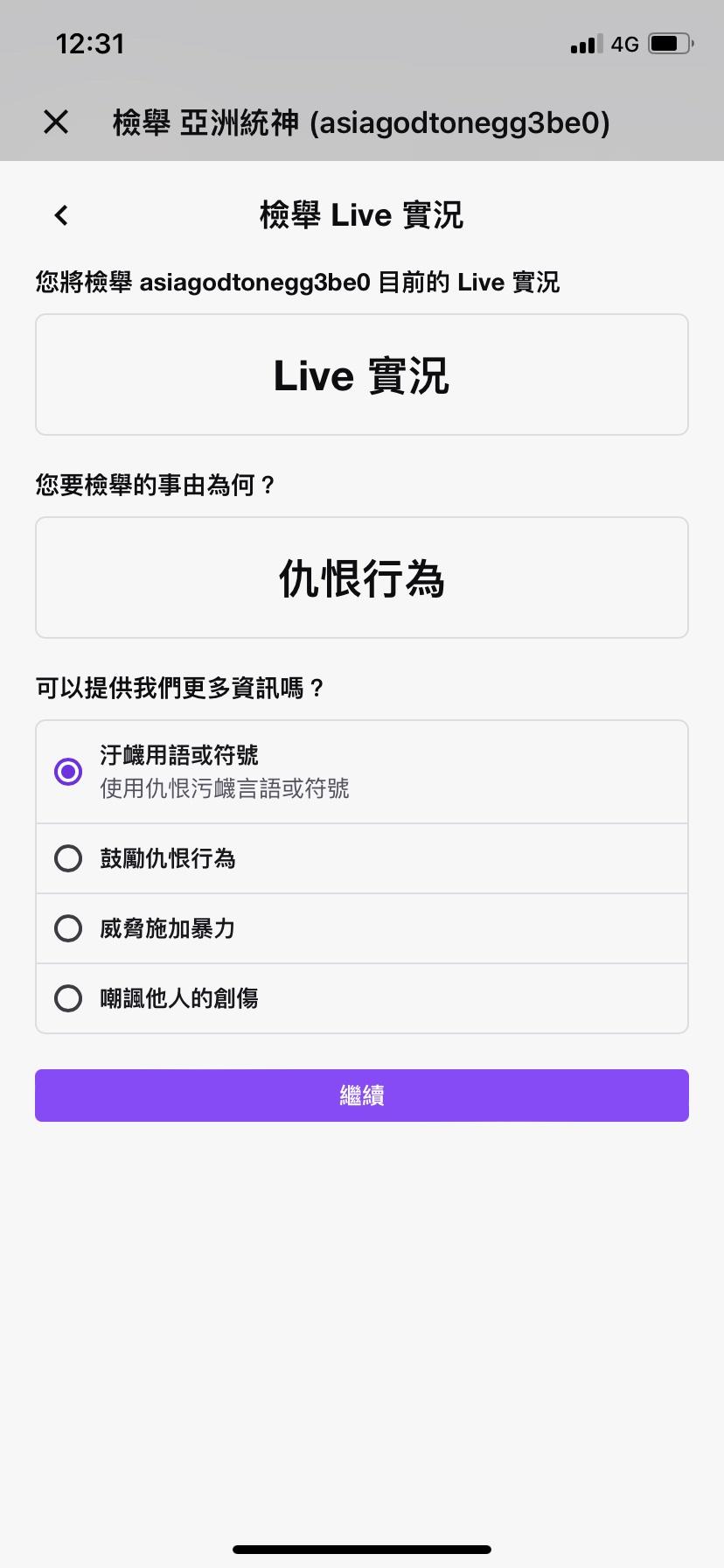This screenshot has width=724, height=1568.
Task: Select the 汙衊用語或符號 option
Action: click(x=68, y=772)
